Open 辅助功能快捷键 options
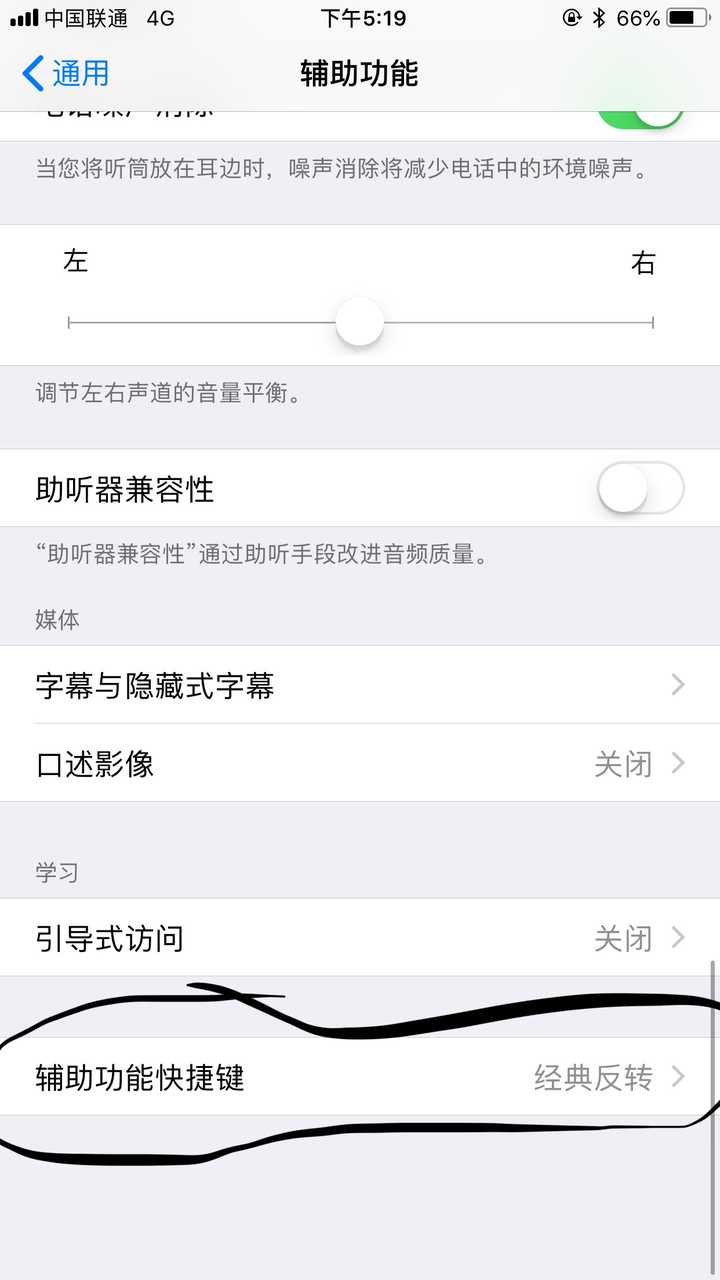 click(360, 1077)
